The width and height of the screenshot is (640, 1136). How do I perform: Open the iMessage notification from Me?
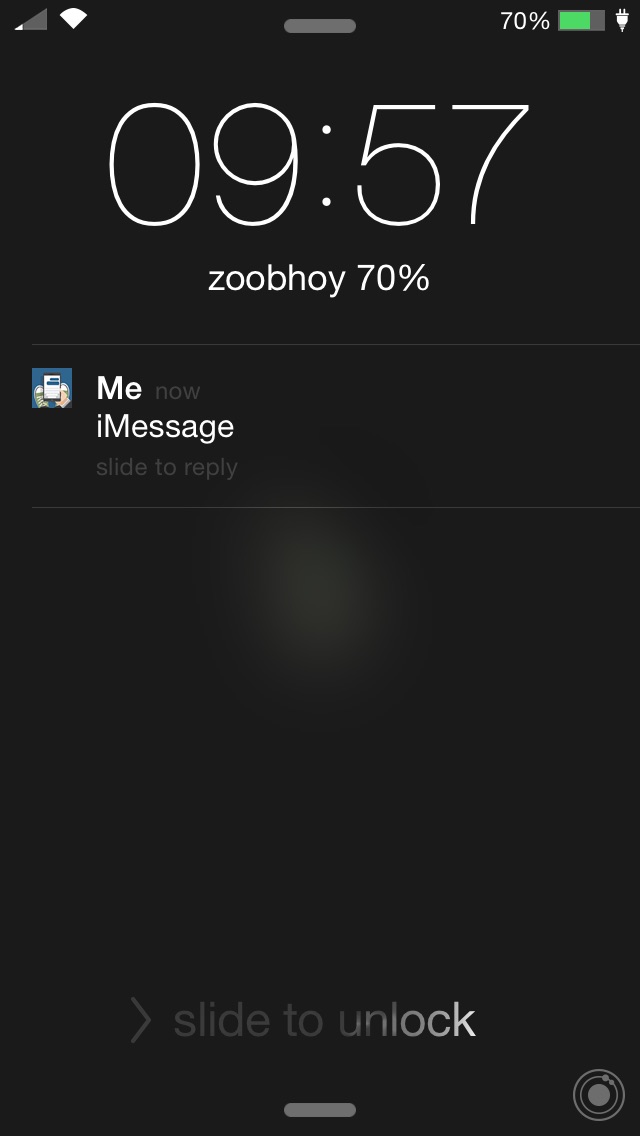pos(336,426)
